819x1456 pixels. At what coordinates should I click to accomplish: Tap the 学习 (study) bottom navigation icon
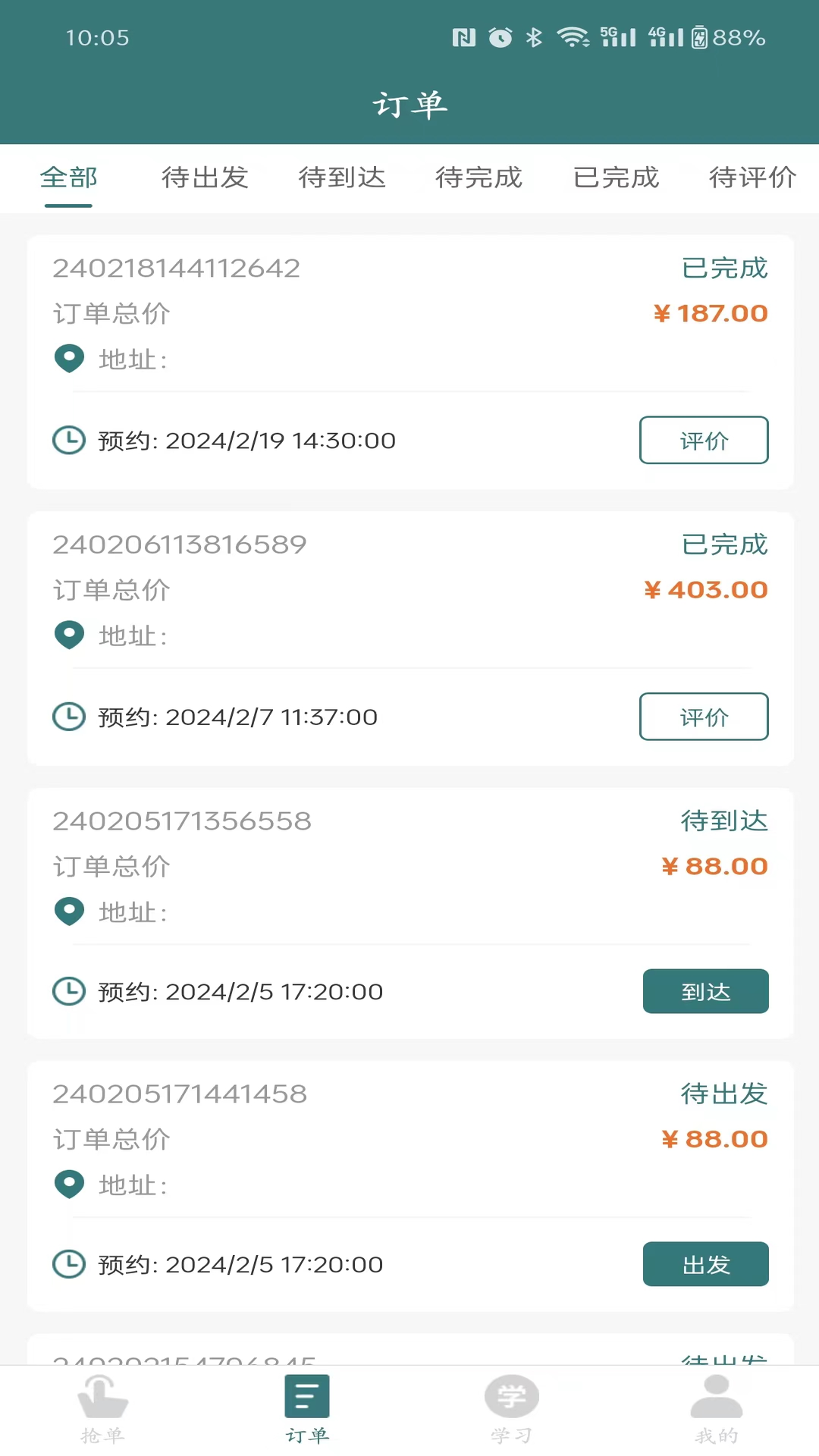(x=512, y=1395)
